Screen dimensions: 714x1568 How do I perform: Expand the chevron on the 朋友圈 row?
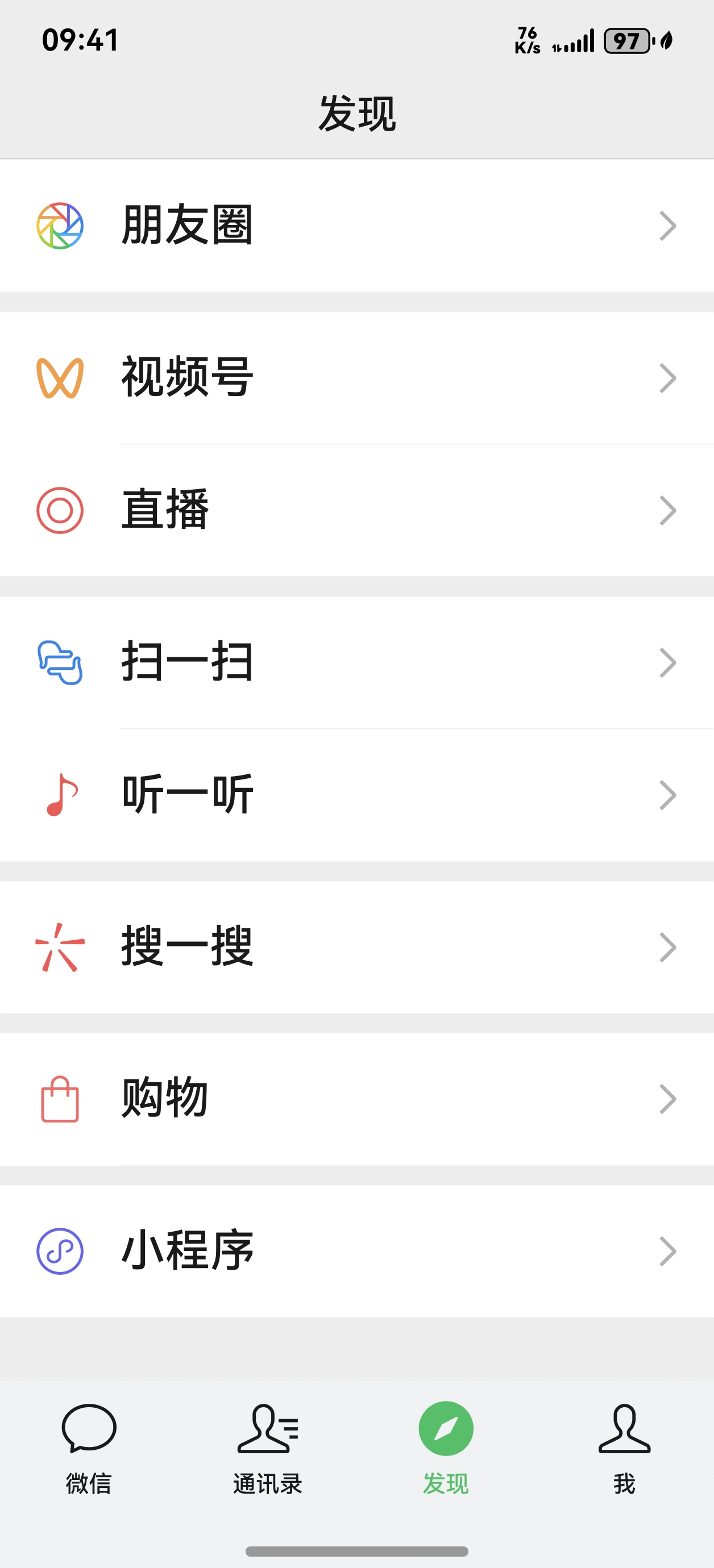(x=669, y=226)
